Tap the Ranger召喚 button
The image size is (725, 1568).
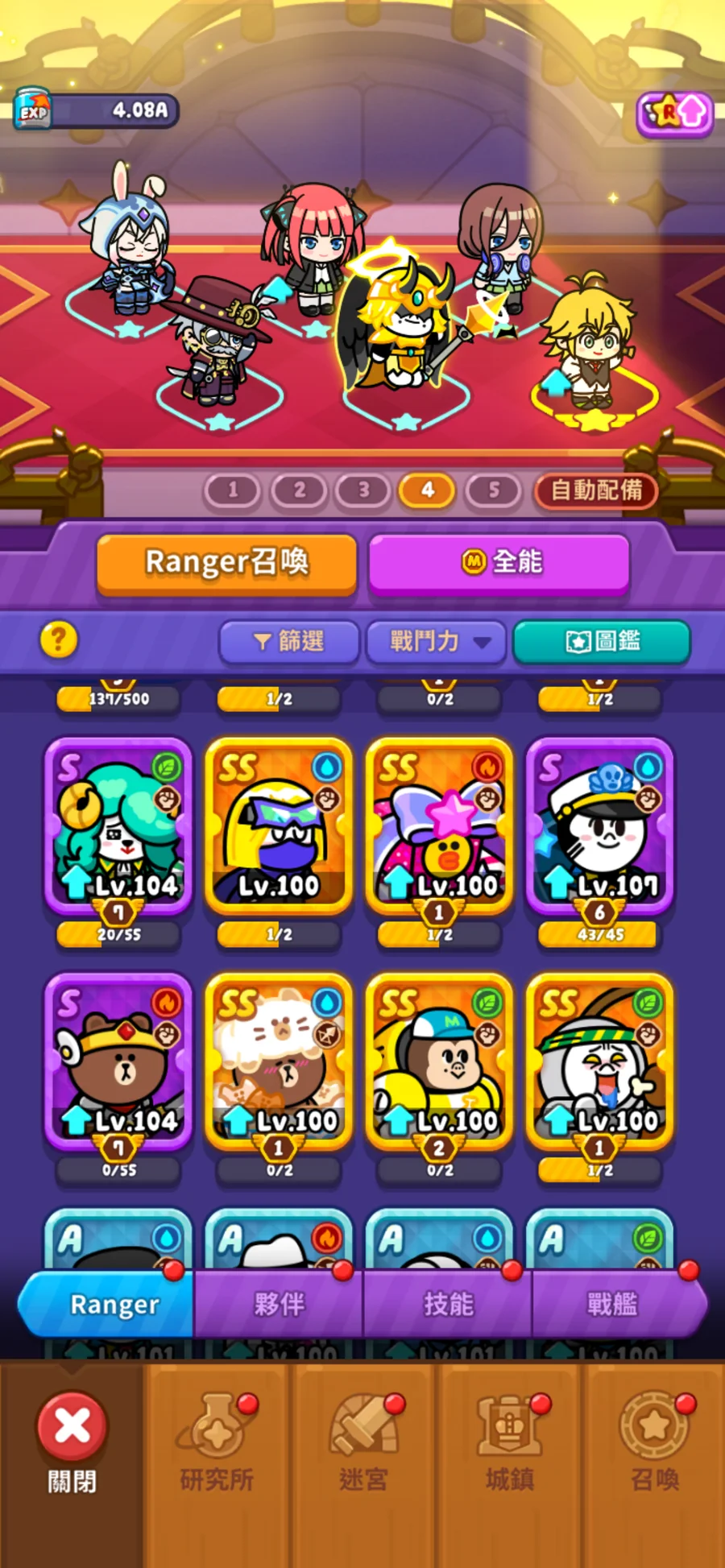[226, 562]
